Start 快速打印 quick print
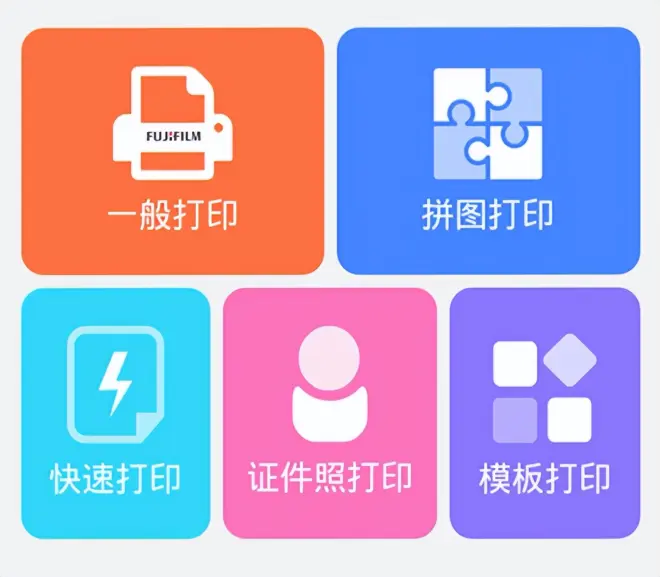Image resolution: width=660 pixels, height=577 pixels. click(x=115, y=413)
